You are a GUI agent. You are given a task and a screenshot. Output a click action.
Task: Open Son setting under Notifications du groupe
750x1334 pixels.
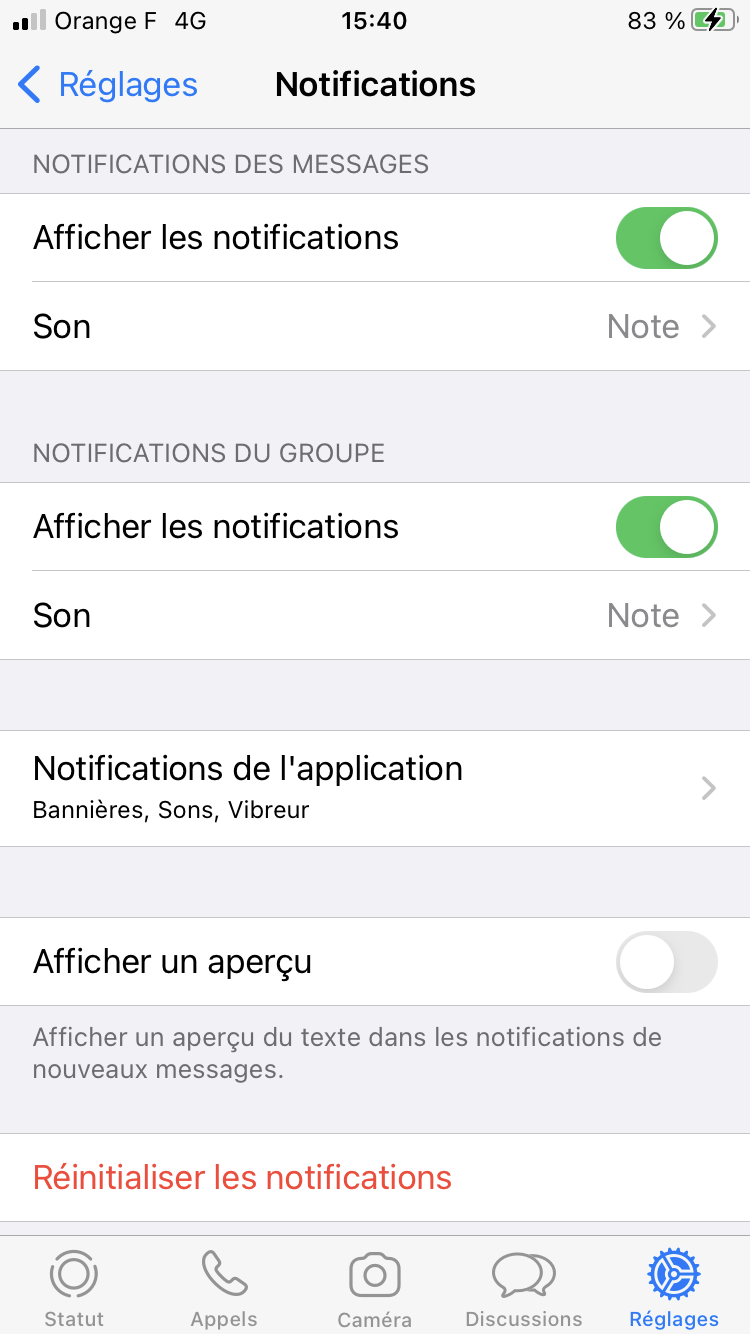click(375, 616)
